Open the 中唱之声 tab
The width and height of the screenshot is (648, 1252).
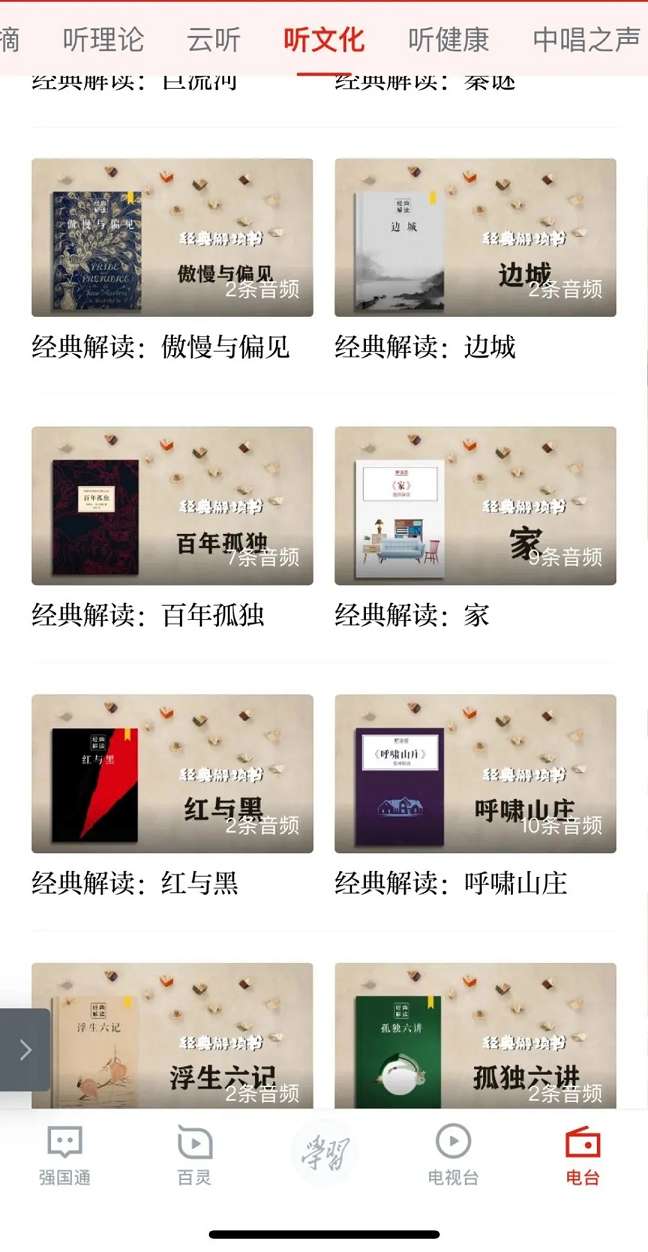pos(586,40)
